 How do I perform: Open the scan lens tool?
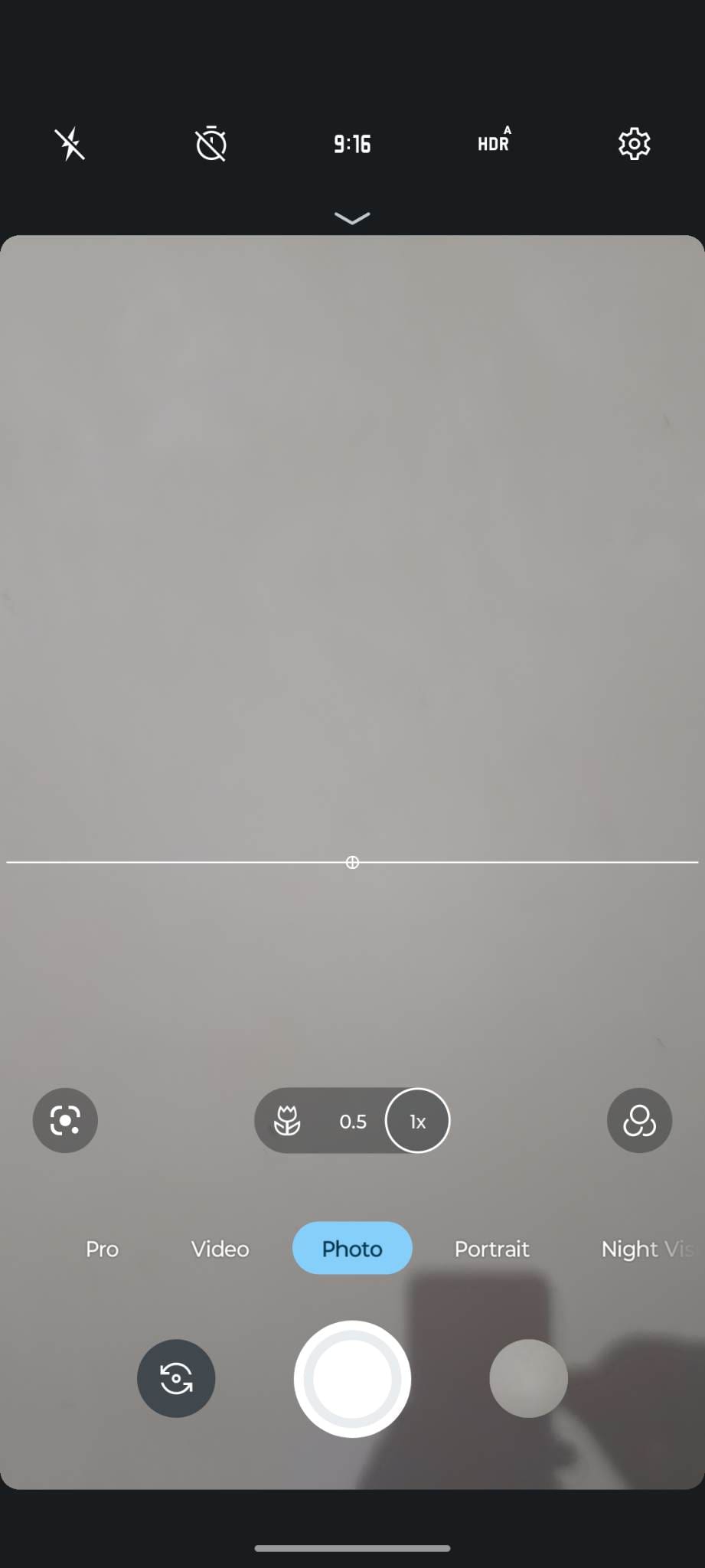pos(65,1121)
